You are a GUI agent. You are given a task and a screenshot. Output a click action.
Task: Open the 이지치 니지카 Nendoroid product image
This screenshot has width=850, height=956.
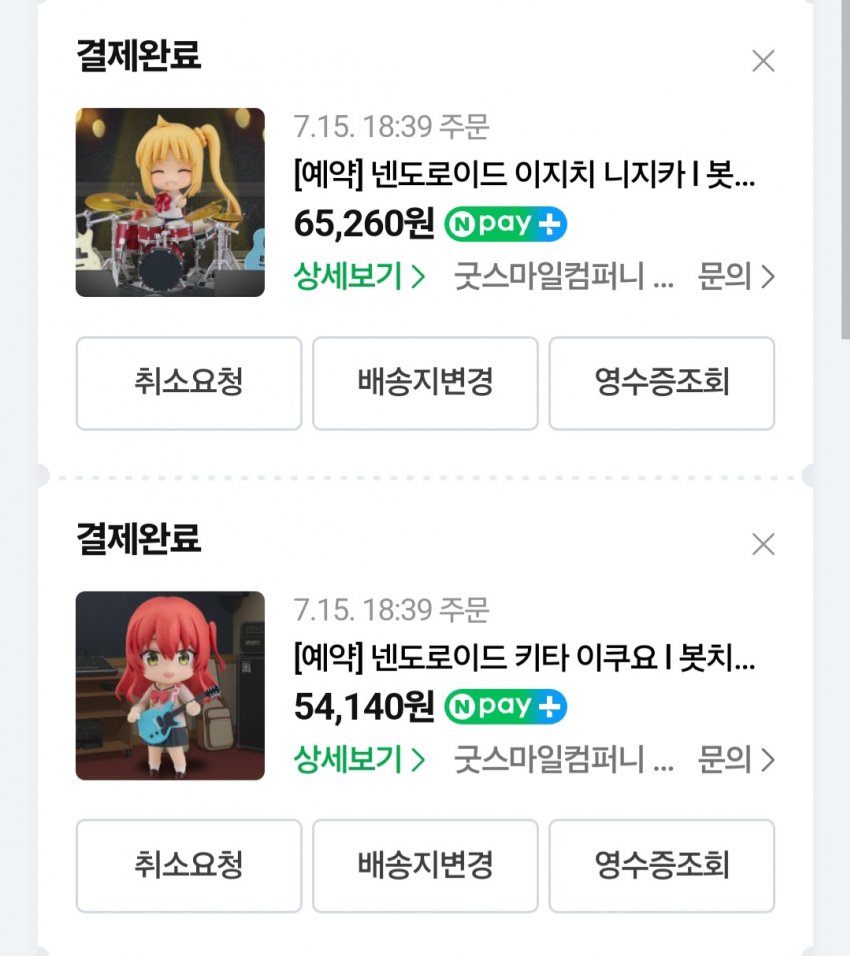click(170, 202)
